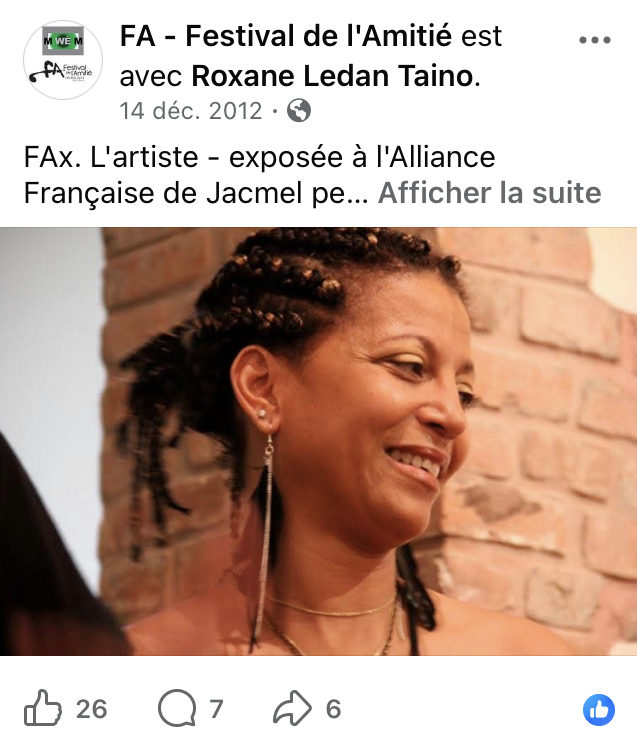Open the FA - Festival de l'Amitié page

[x=286, y=36]
